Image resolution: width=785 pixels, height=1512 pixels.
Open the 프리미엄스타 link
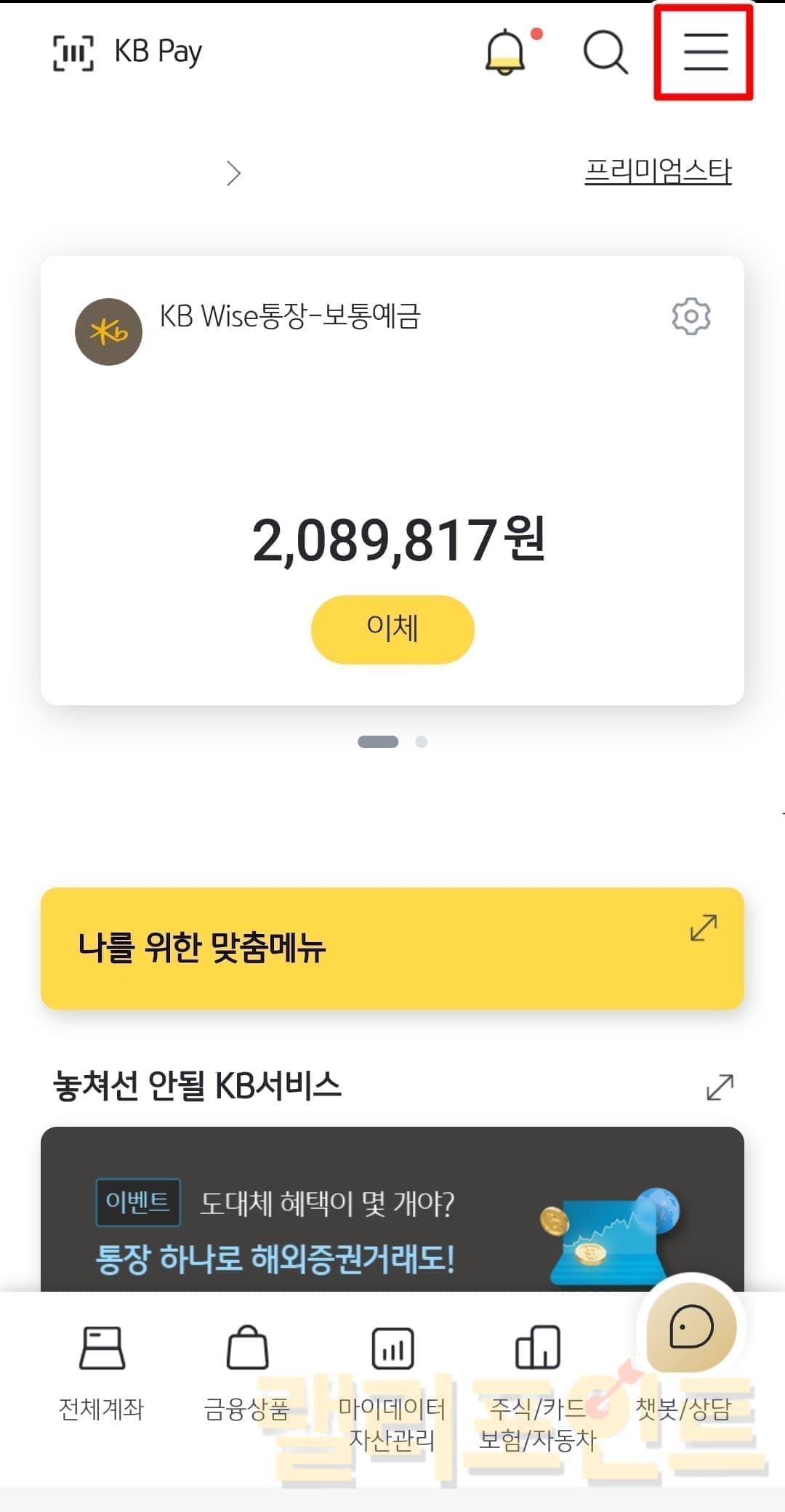pyautogui.click(x=658, y=172)
